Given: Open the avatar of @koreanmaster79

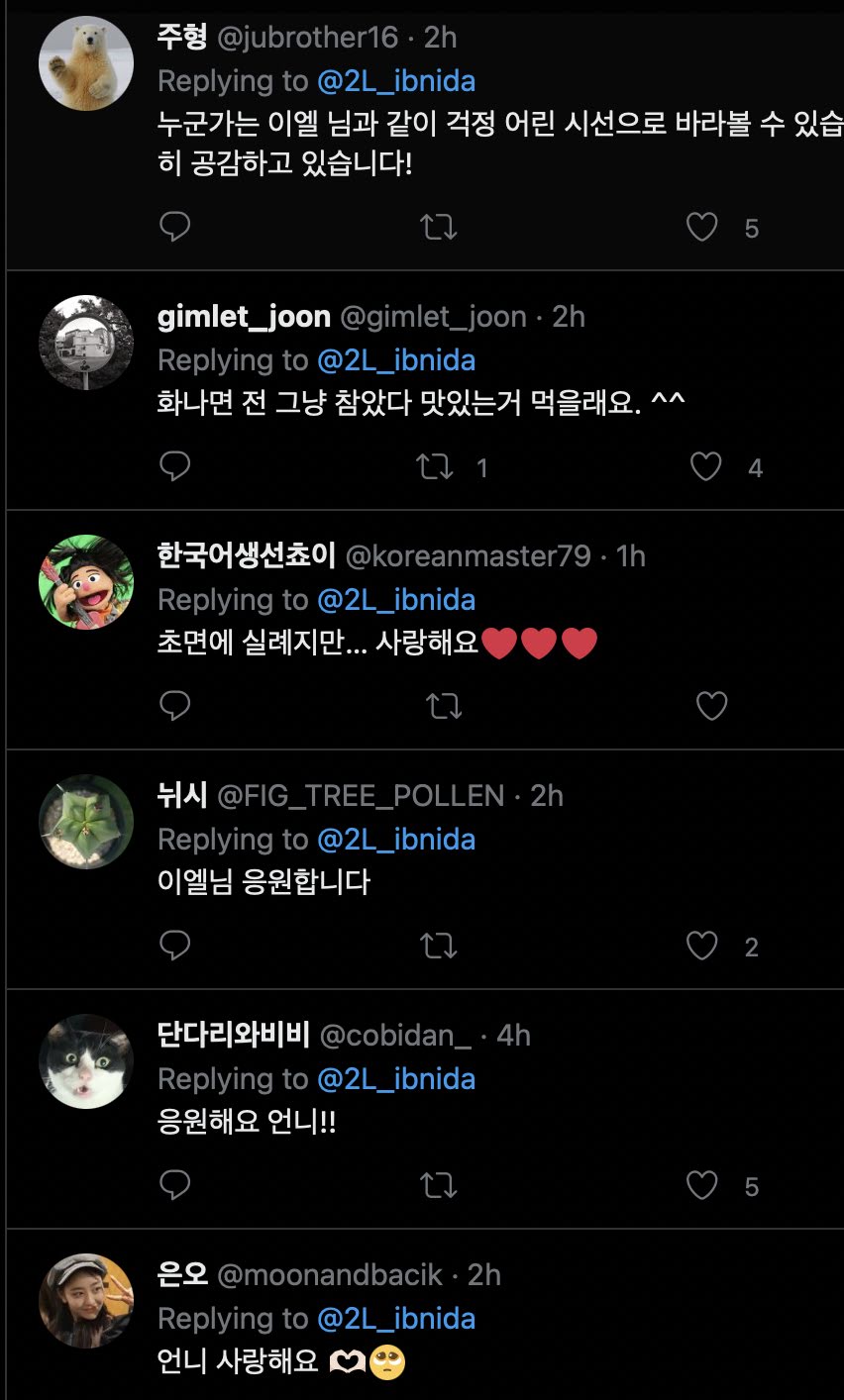Looking at the screenshot, I should pyautogui.click(x=86, y=582).
